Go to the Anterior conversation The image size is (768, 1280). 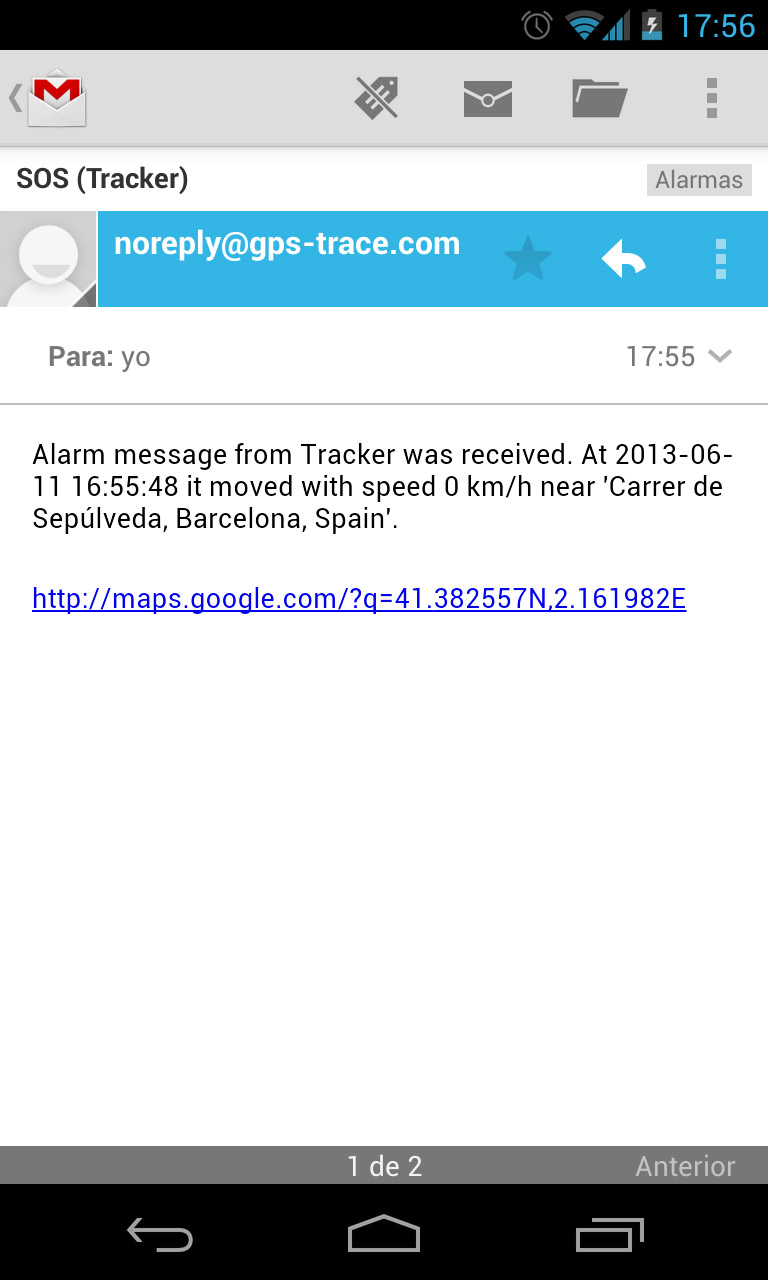(x=686, y=1166)
